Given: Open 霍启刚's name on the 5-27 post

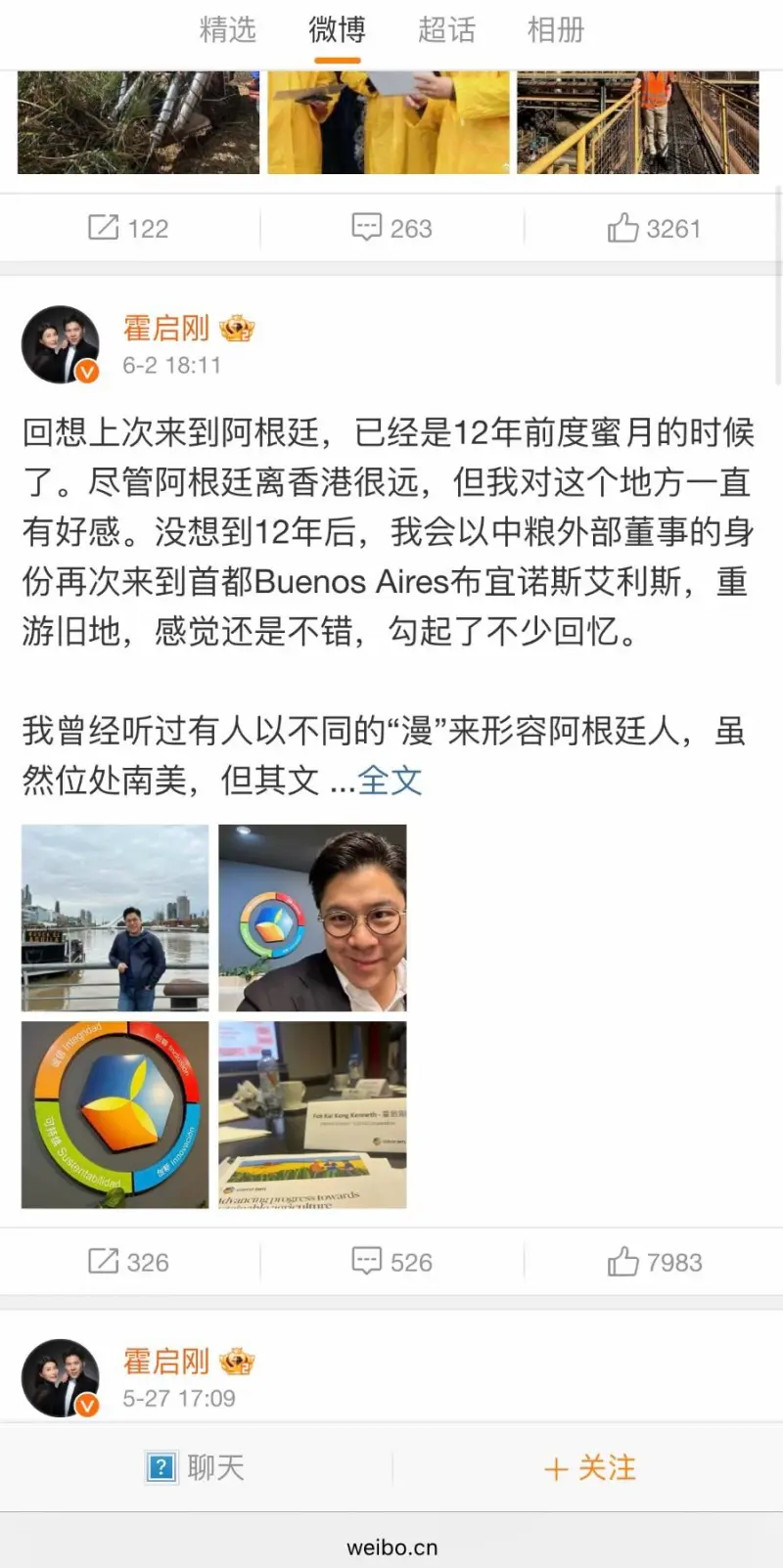Looking at the screenshot, I should click(x=166, y=1361).
